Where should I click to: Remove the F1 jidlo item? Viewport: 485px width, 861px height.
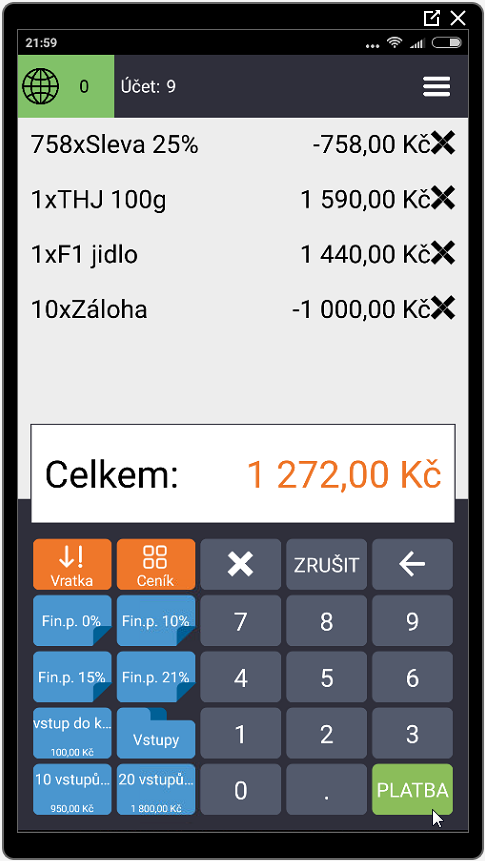point(443,254)
